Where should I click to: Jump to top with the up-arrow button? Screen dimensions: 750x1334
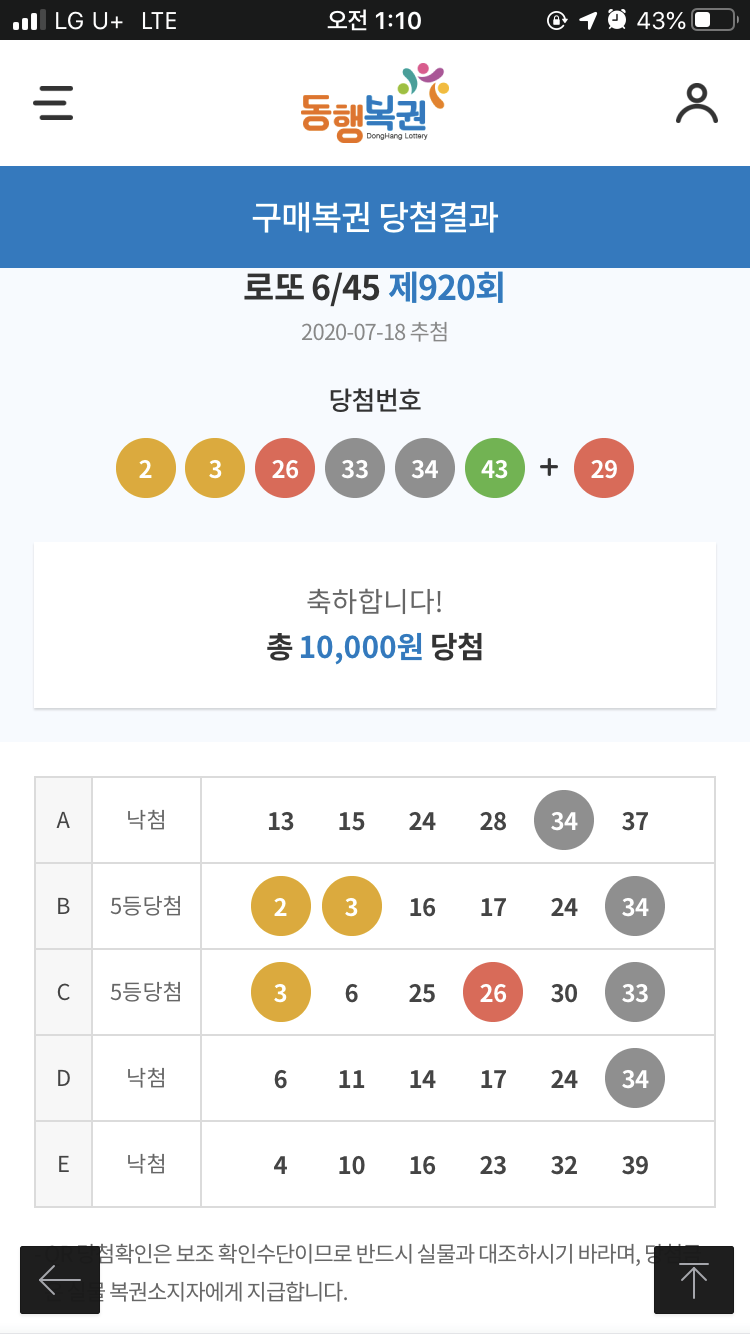(x=693, y=1279)
